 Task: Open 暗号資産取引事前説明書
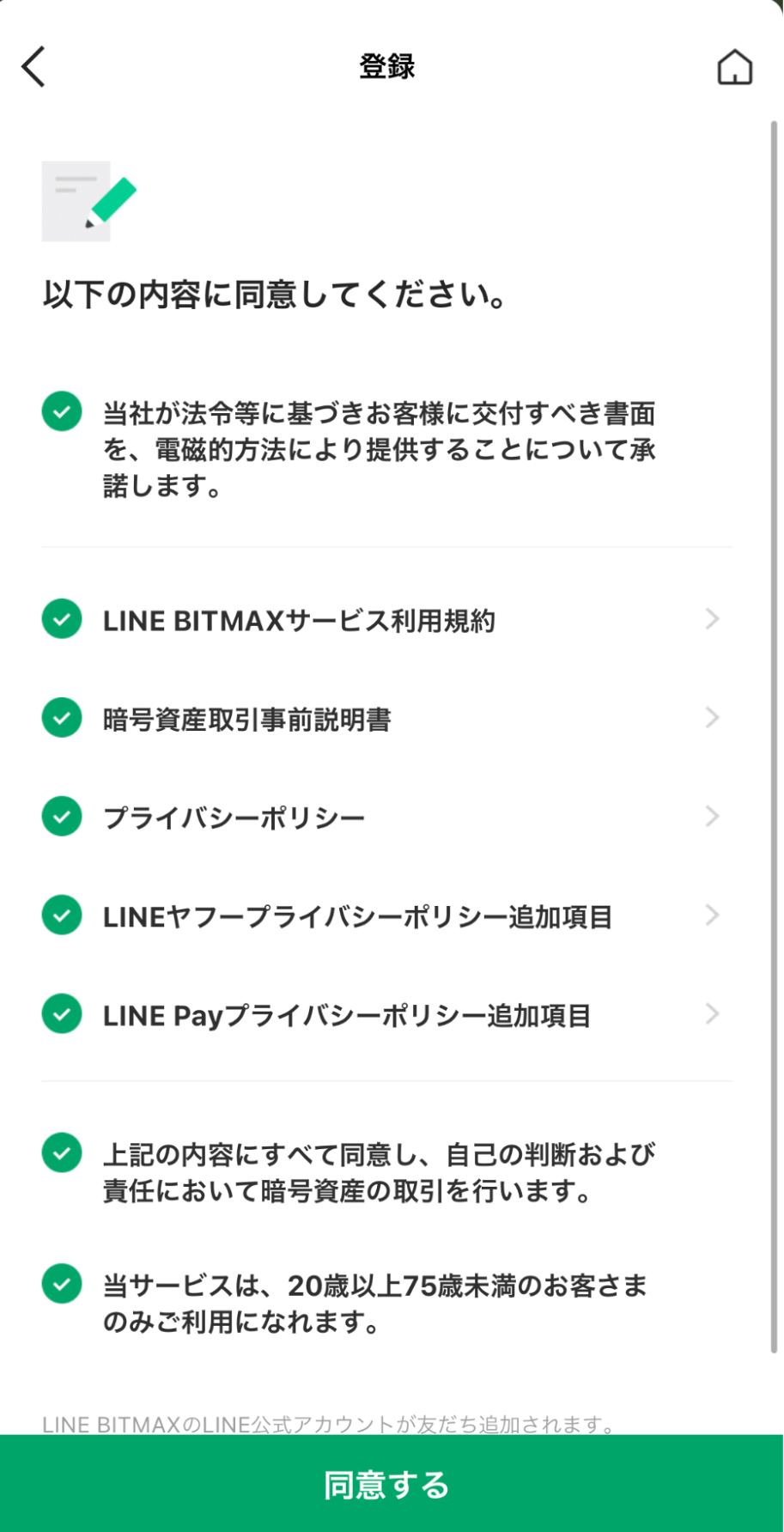386,719
